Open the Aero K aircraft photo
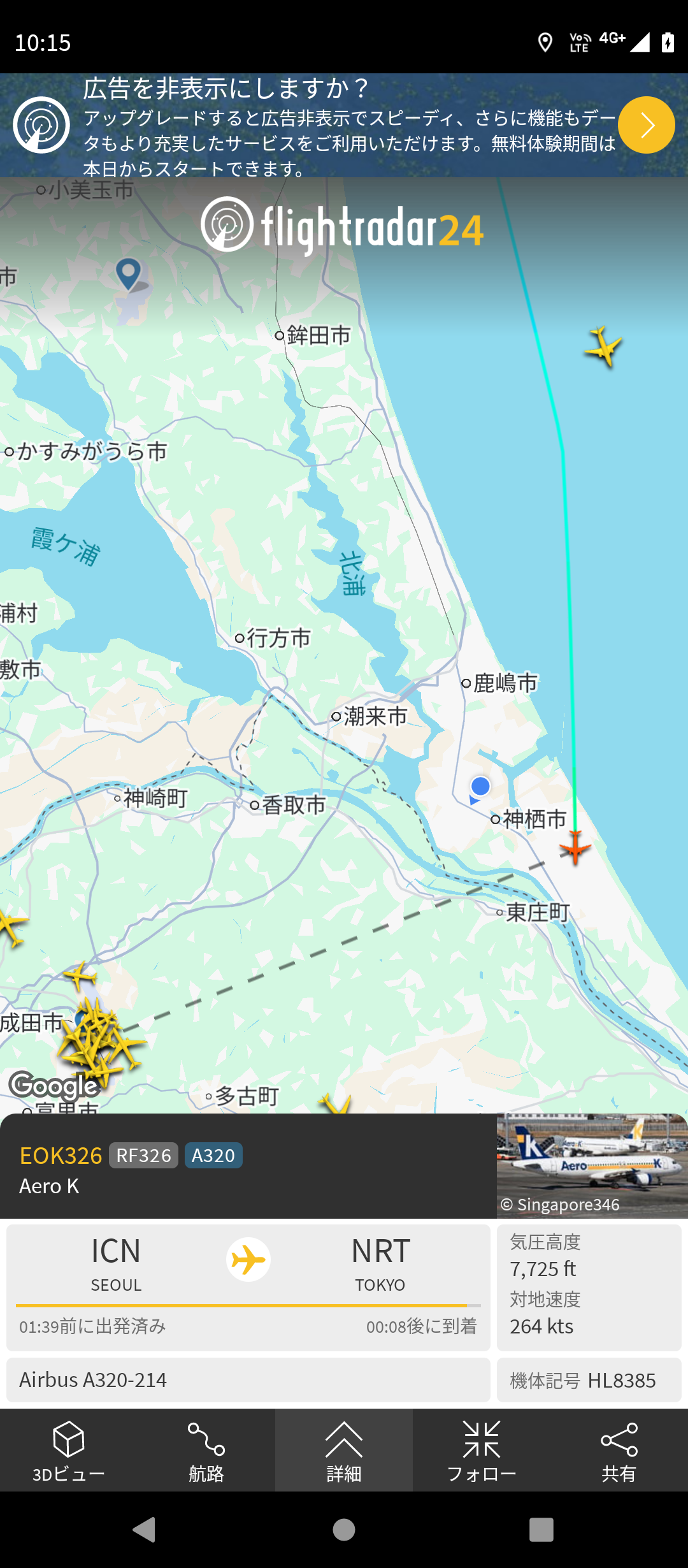 [591, 1165]
